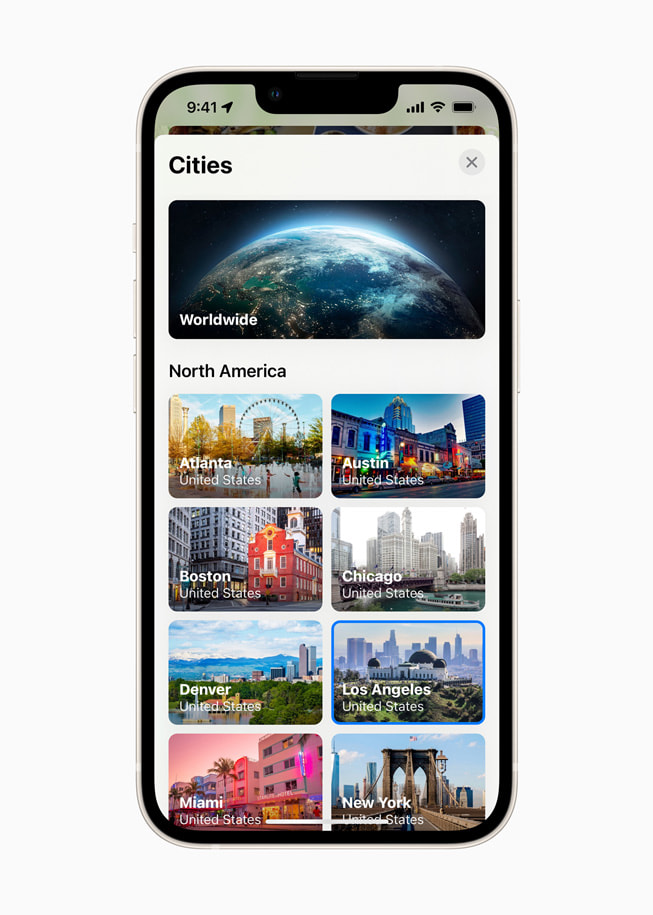
Task: Open Austin city guides
Action: point(408,445)
